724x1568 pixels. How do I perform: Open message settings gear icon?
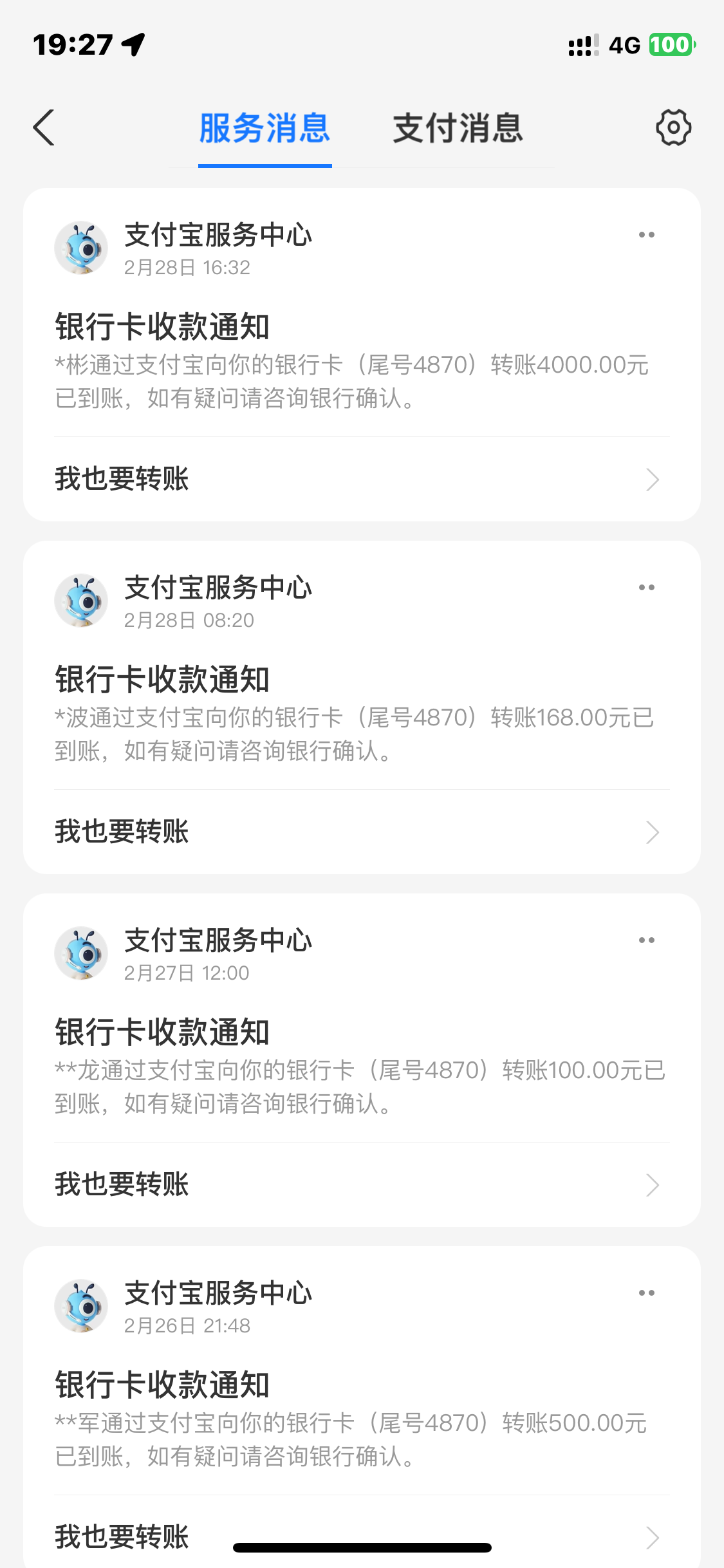(x=673, y=127)
